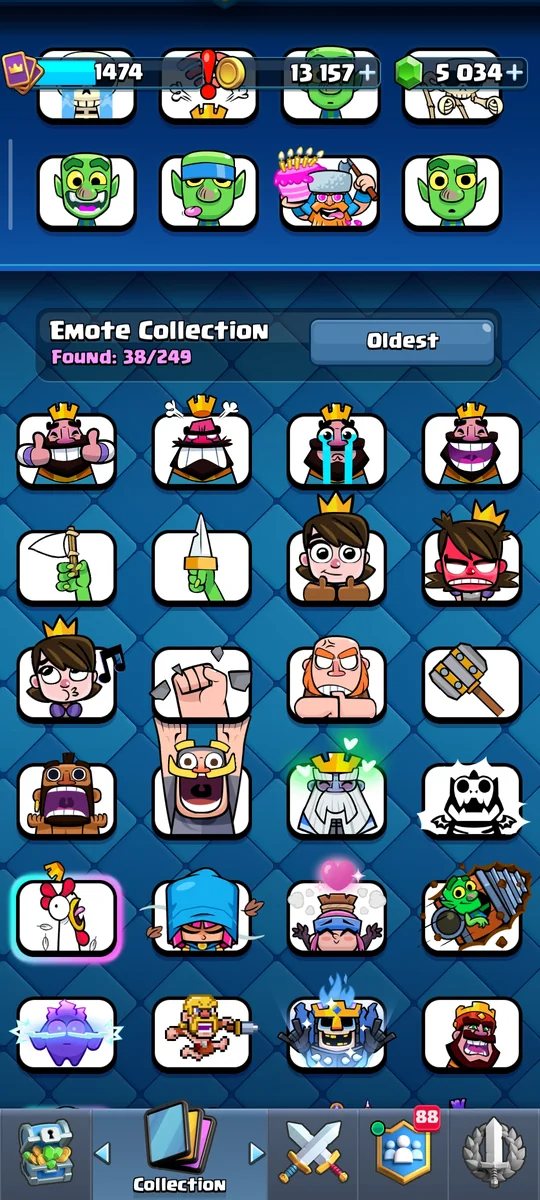This screenshot has width=540, height=1200.
Task: Add more gold with the plus button
Action: pyautogui.click(x=368, y=72)
